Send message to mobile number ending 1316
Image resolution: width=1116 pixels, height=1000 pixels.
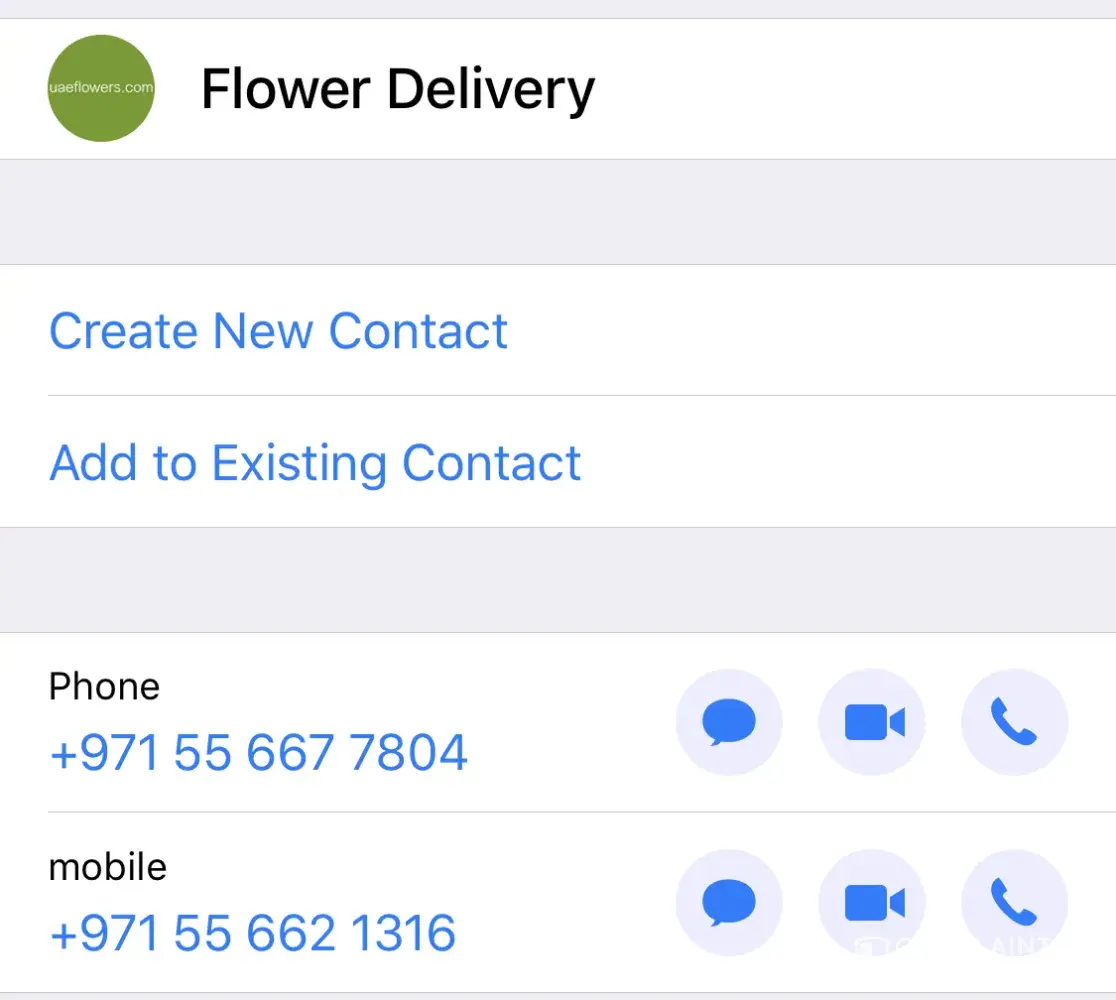tap(729, 902)
